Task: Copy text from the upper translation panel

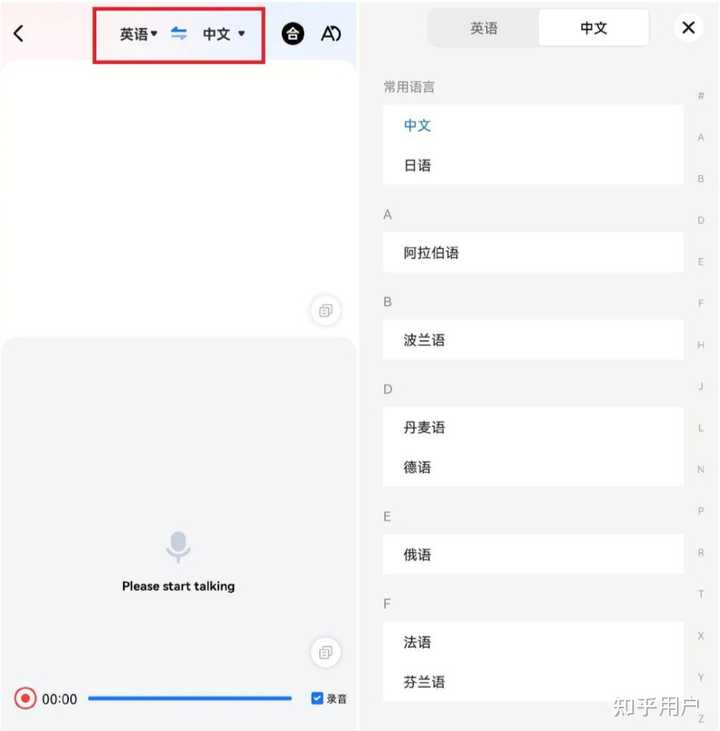Action: pos(325,311)
